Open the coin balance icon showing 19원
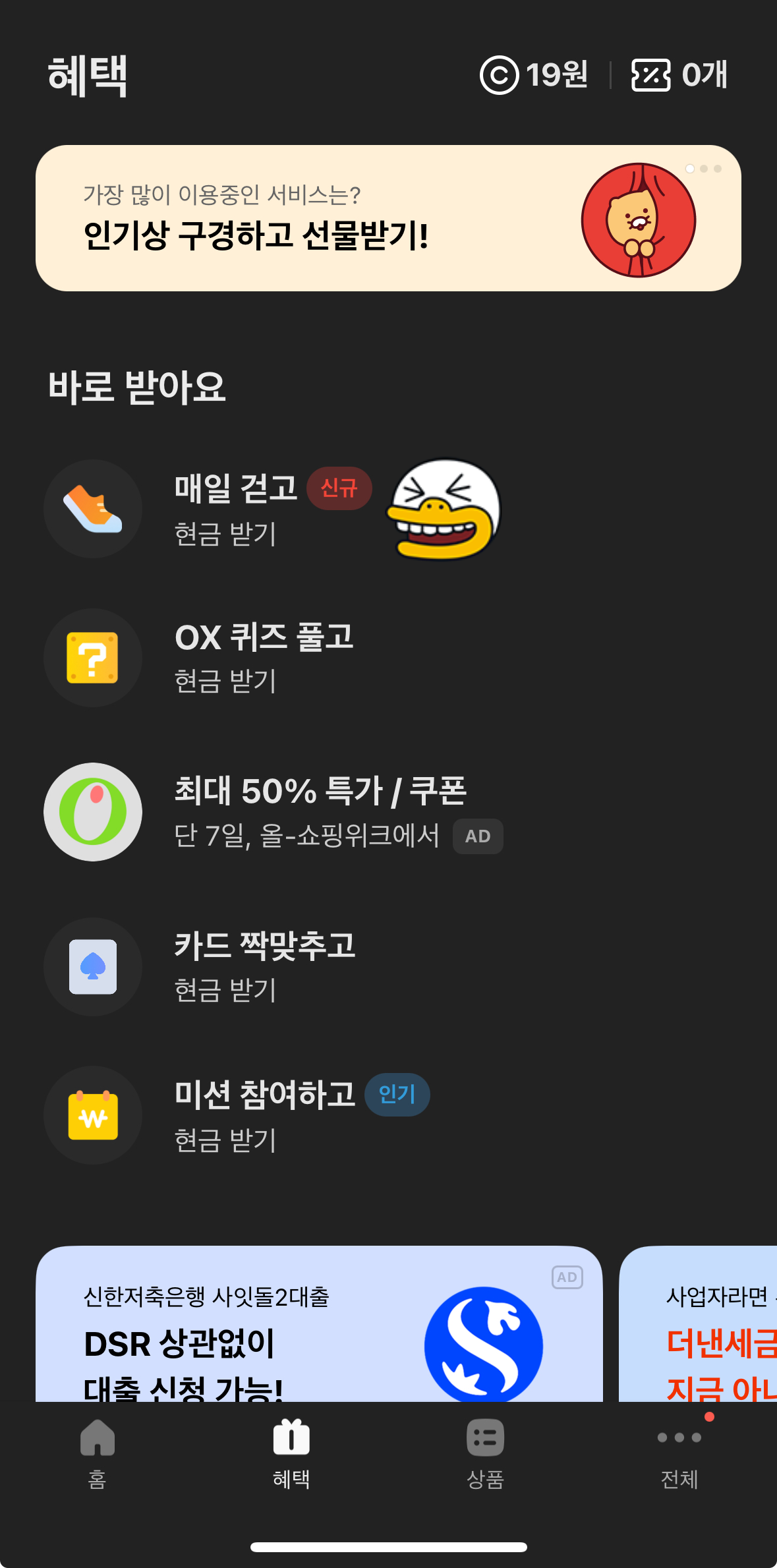 (502, 75)
